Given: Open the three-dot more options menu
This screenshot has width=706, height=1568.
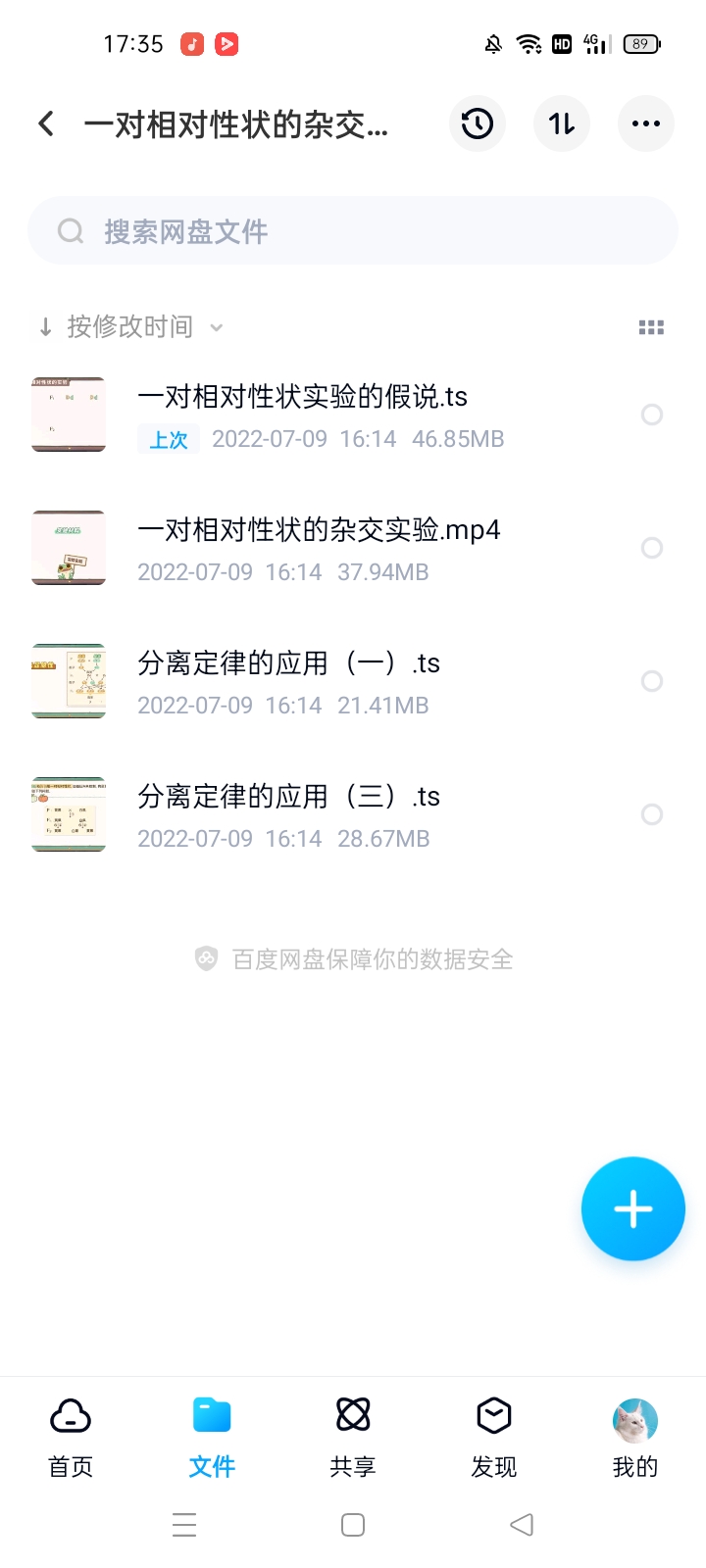Looking at the screenshot, I should (x=646, y=123).
